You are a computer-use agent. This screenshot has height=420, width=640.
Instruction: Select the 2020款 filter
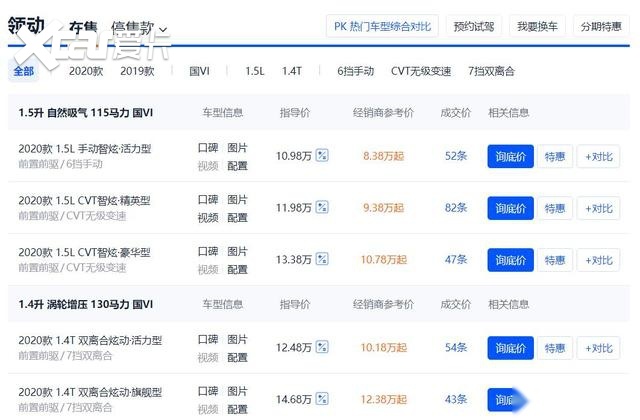pyautogui.click(x=86, y=71)
